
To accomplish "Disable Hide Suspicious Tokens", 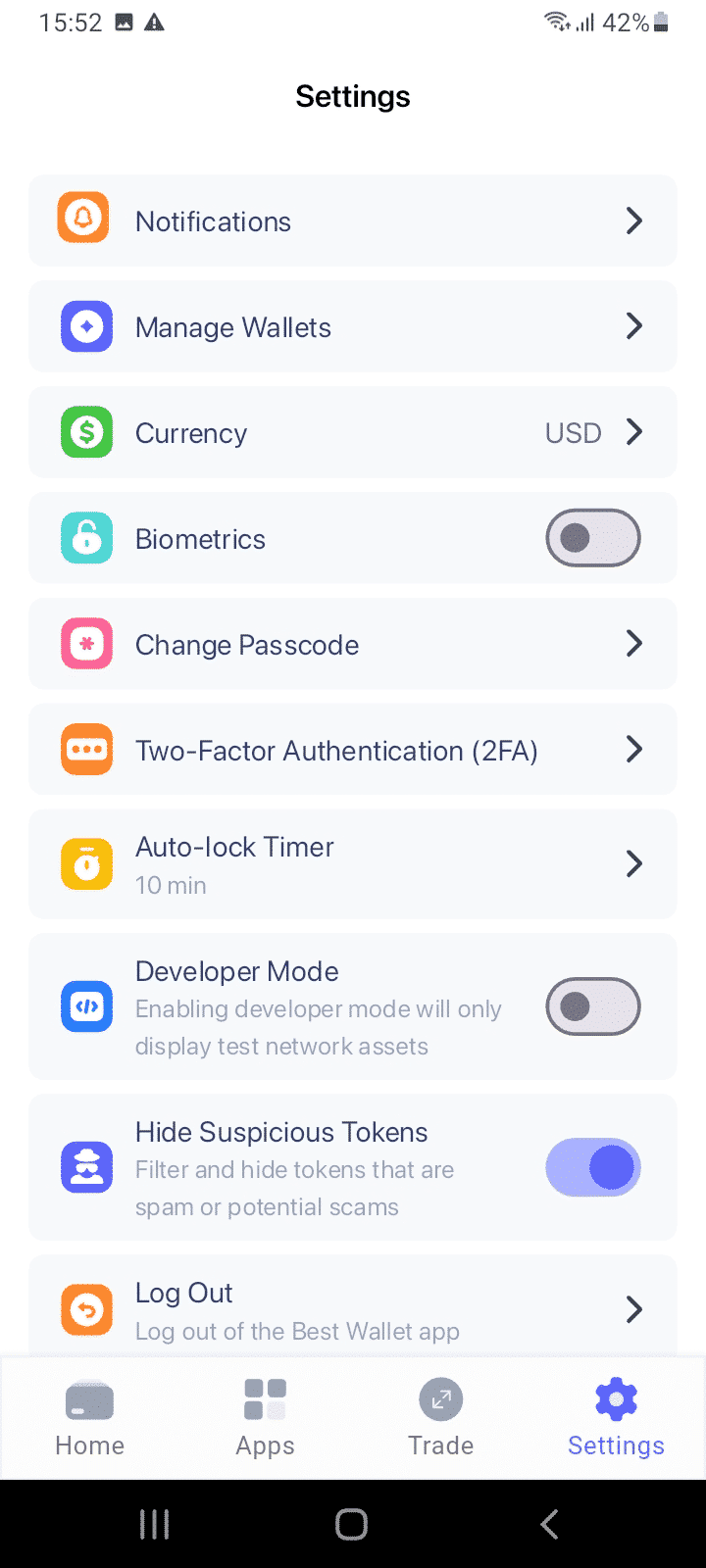I will pyautogui.click(x=592, y=1167).
